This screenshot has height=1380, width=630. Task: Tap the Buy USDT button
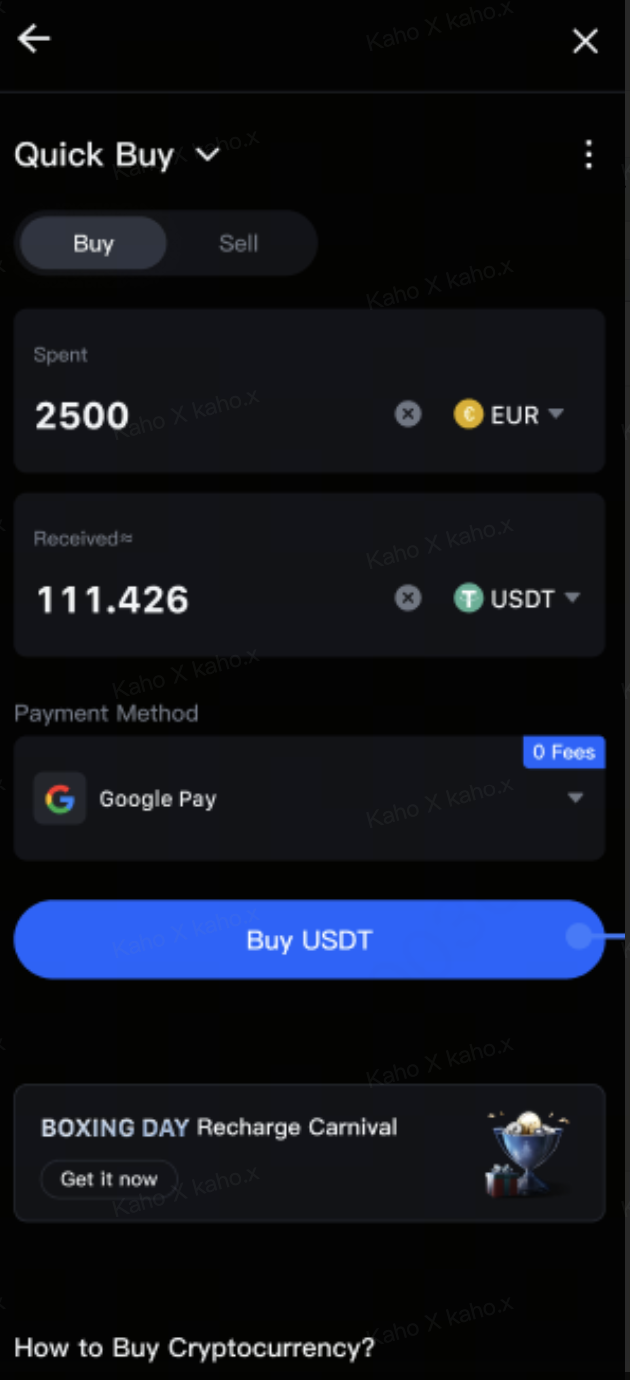[309, 940]
